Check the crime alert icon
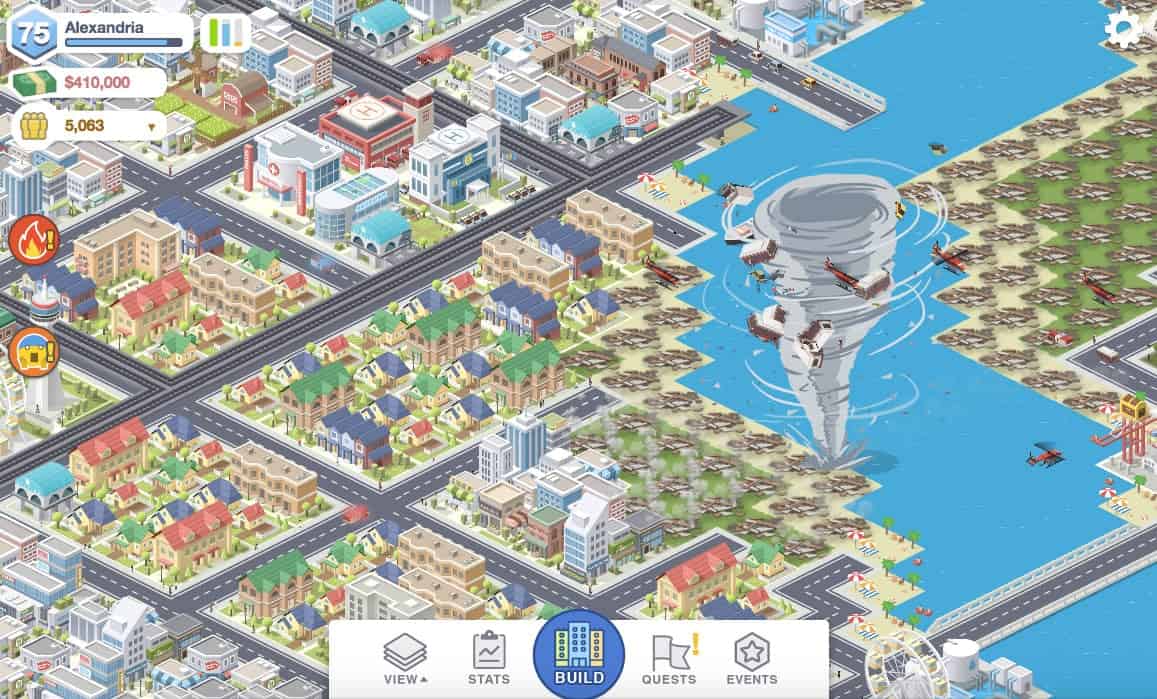This screenshot has width=1157, height=699. coord(33,353)
